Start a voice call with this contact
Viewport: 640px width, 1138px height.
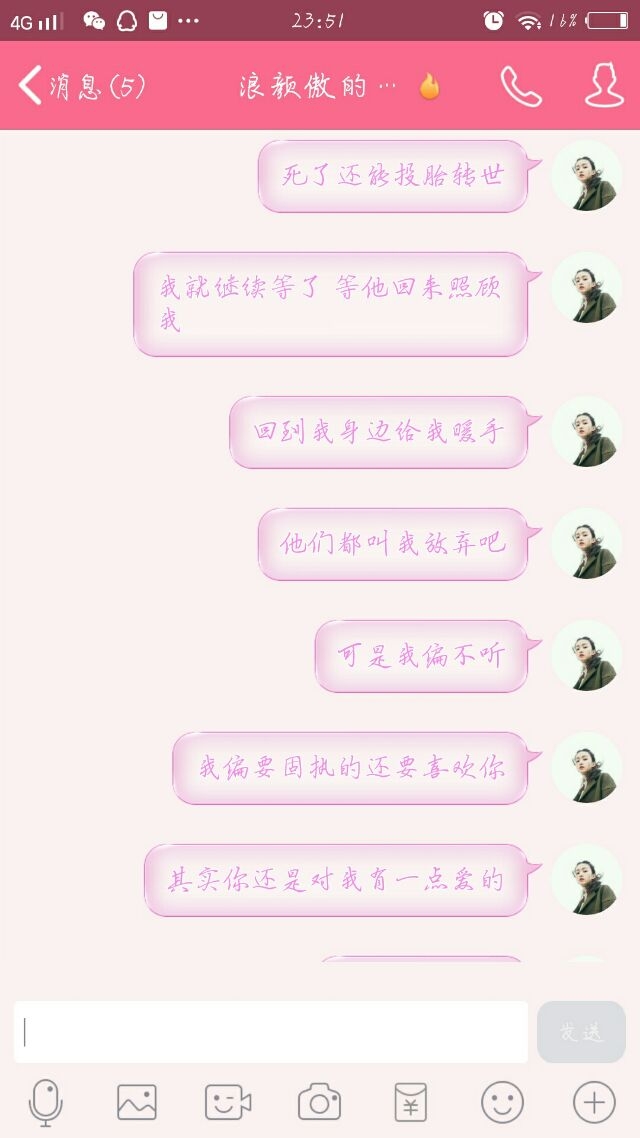point(521,86)
